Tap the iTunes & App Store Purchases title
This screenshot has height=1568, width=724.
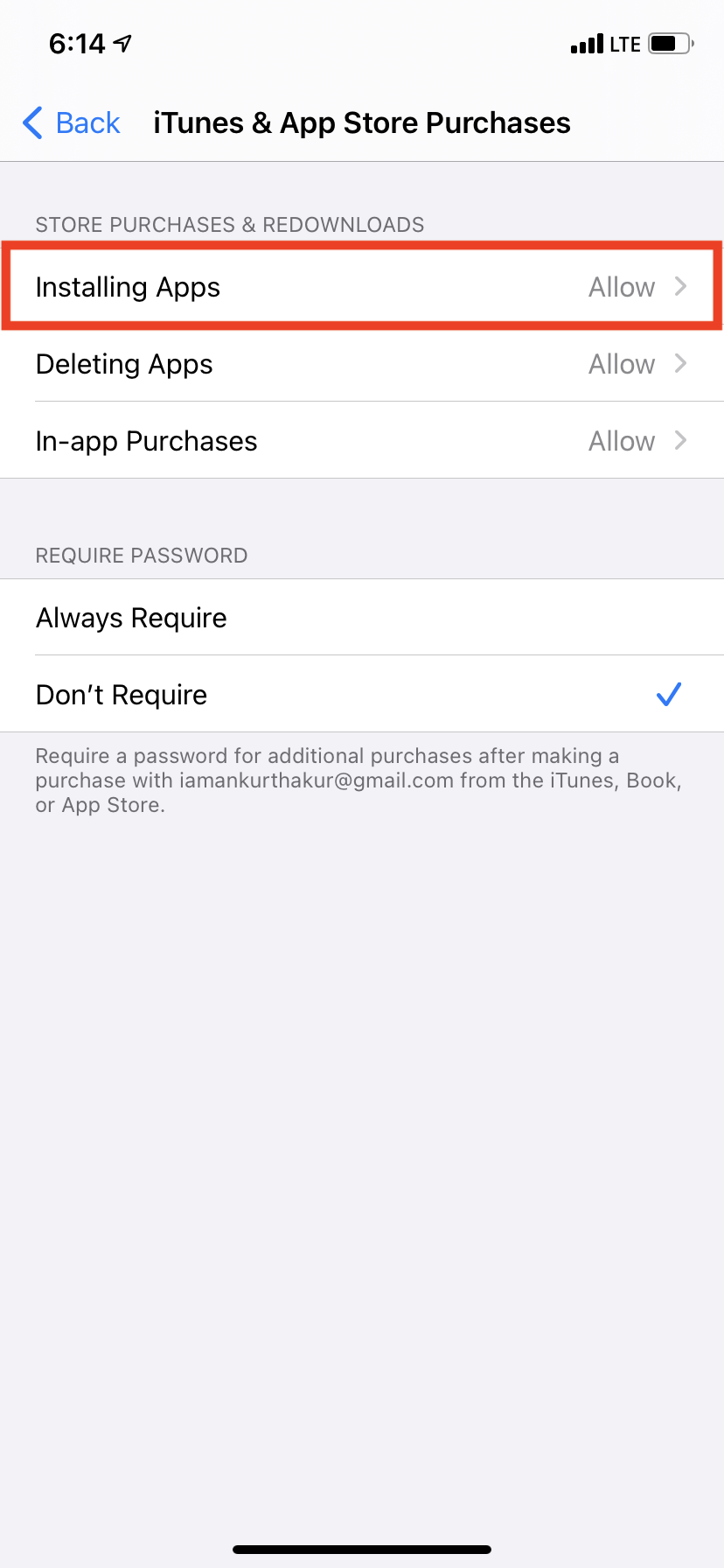(361, 122)
